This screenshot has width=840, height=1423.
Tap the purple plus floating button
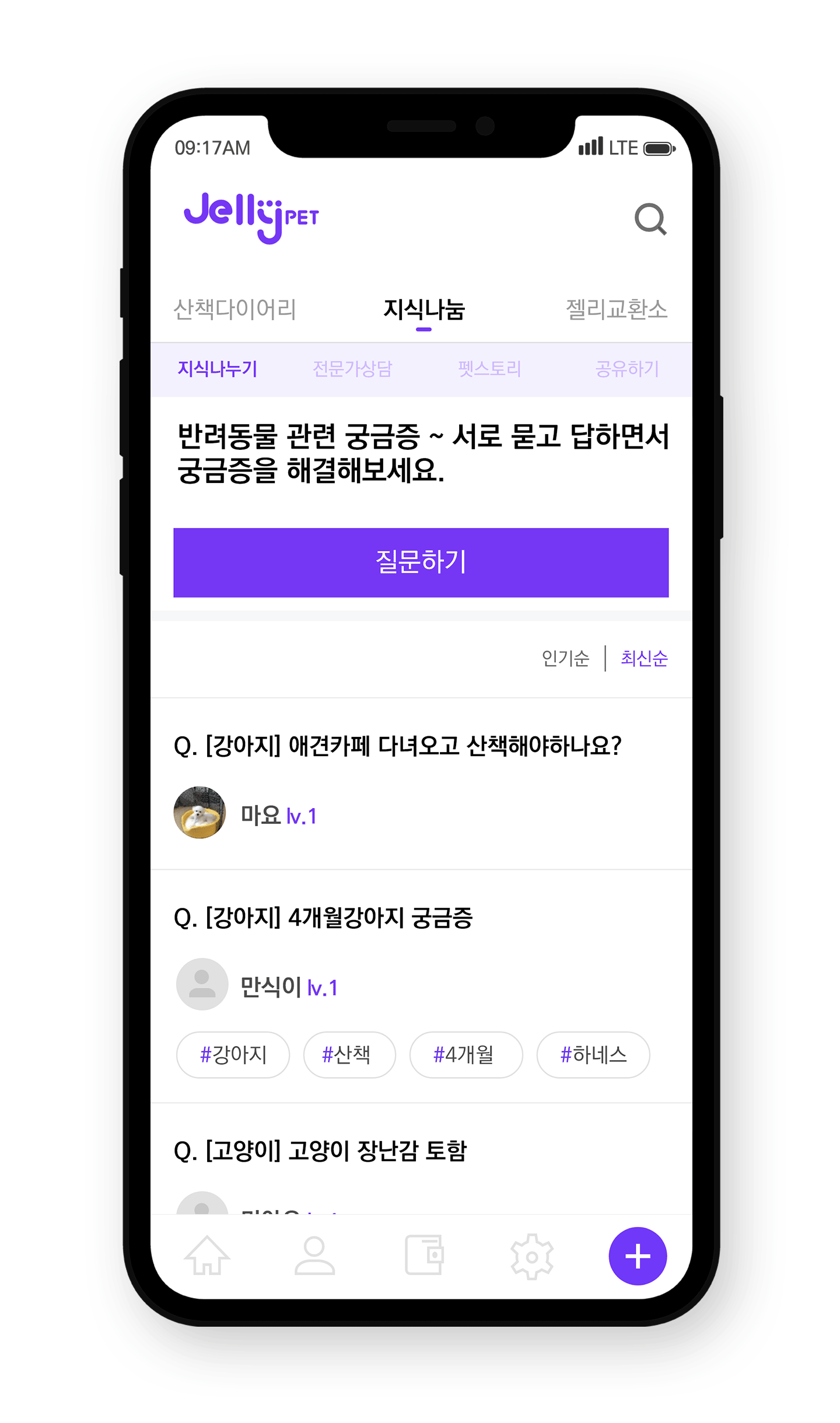[x=638, y=1256]
